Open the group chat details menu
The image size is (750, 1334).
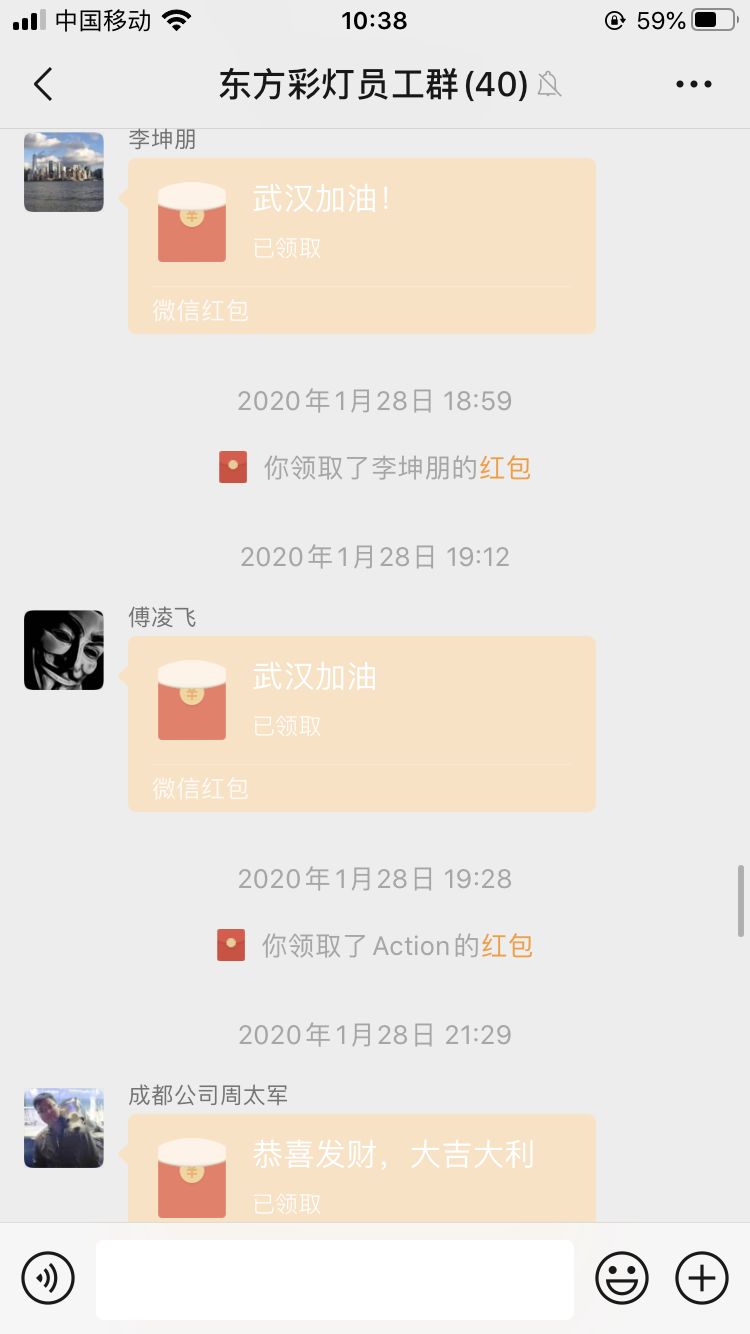[x=693, y=85]
